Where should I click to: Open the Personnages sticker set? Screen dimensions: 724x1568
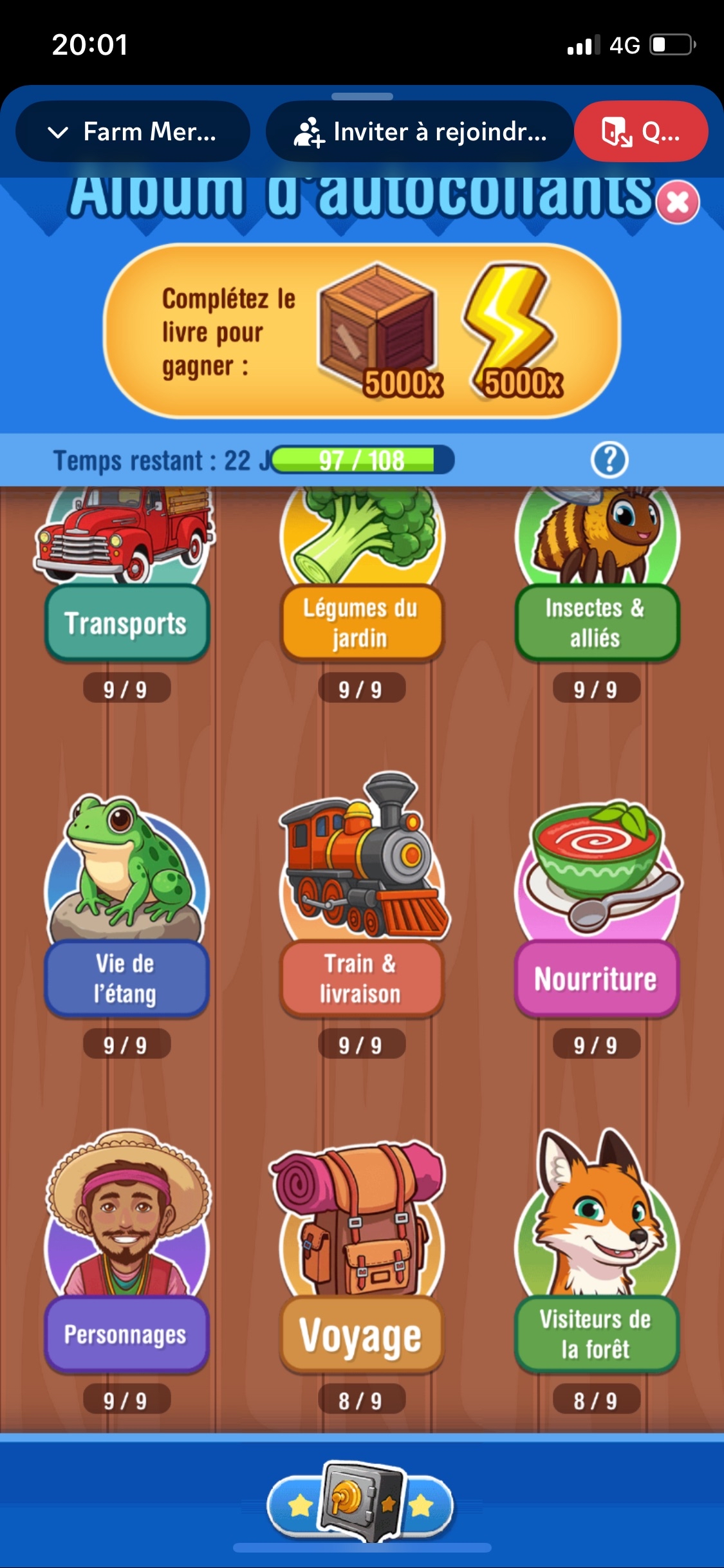pyautogui.click(x=127, y=1333)
